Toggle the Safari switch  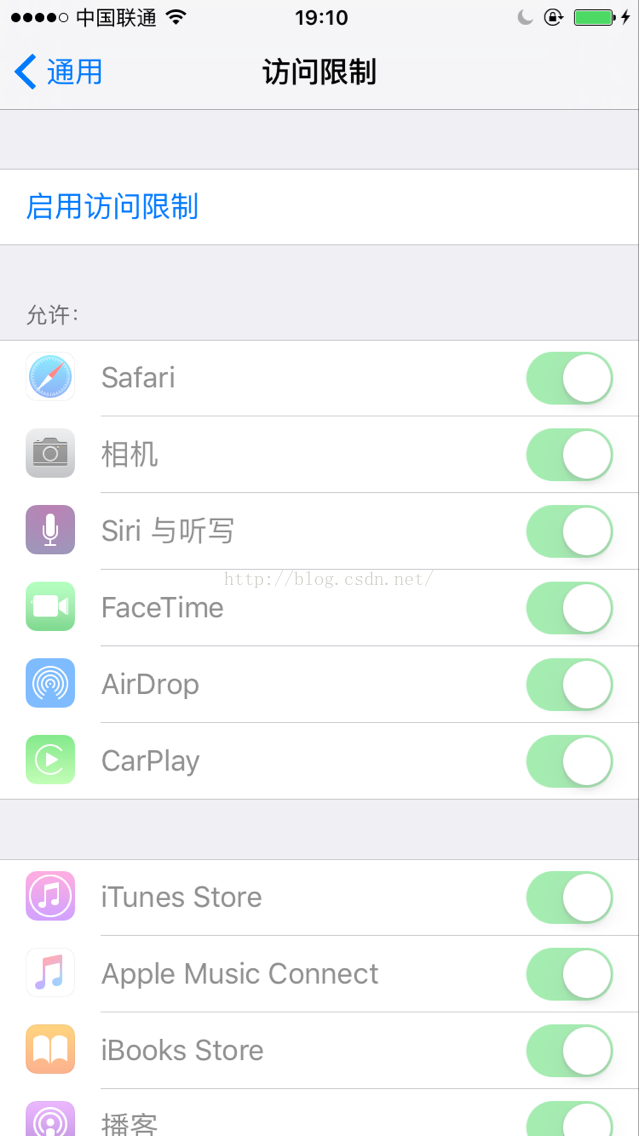pyautogui.click(x=569, y=378)
